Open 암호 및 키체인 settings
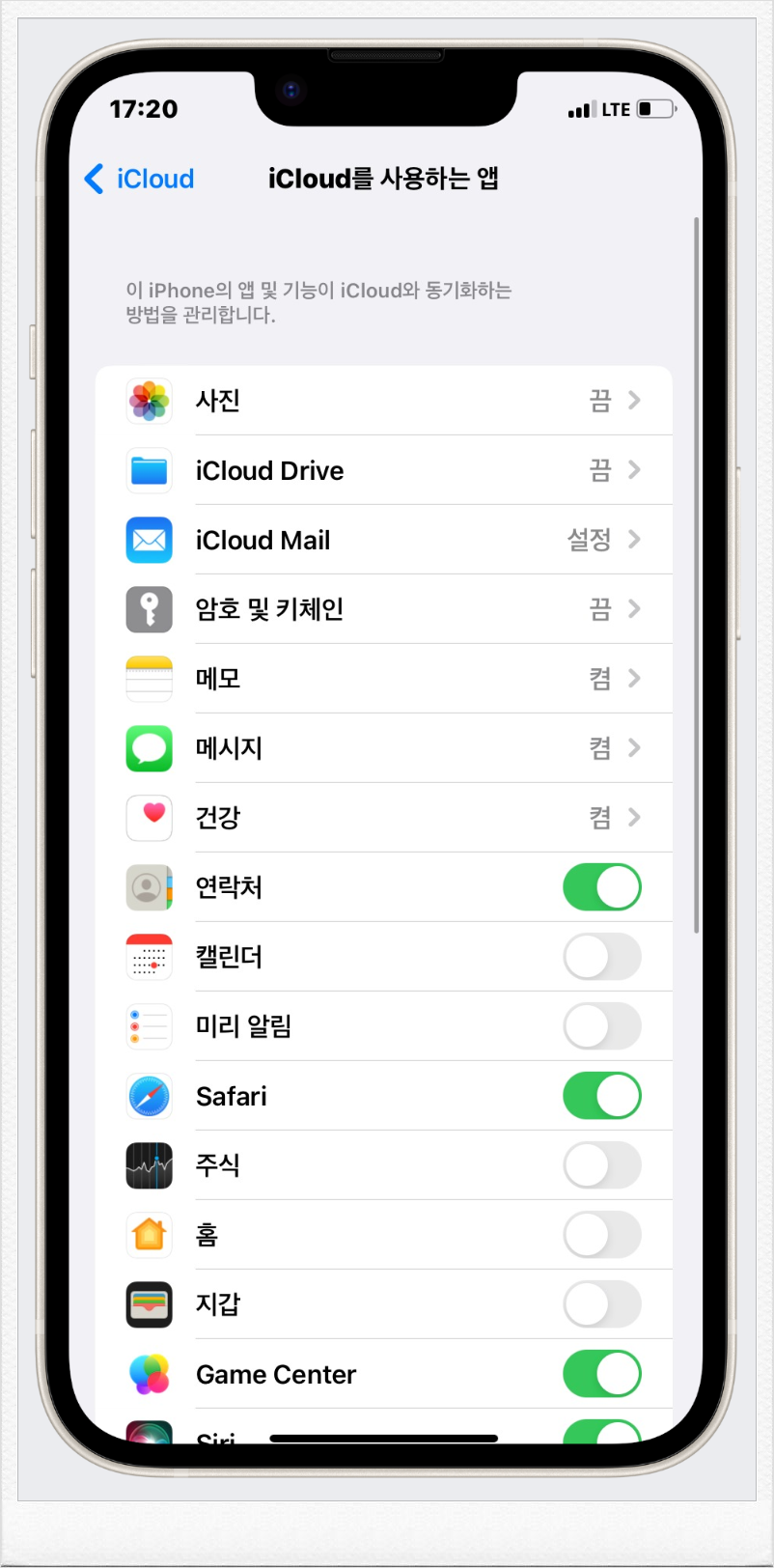 [x=384, y=609]
